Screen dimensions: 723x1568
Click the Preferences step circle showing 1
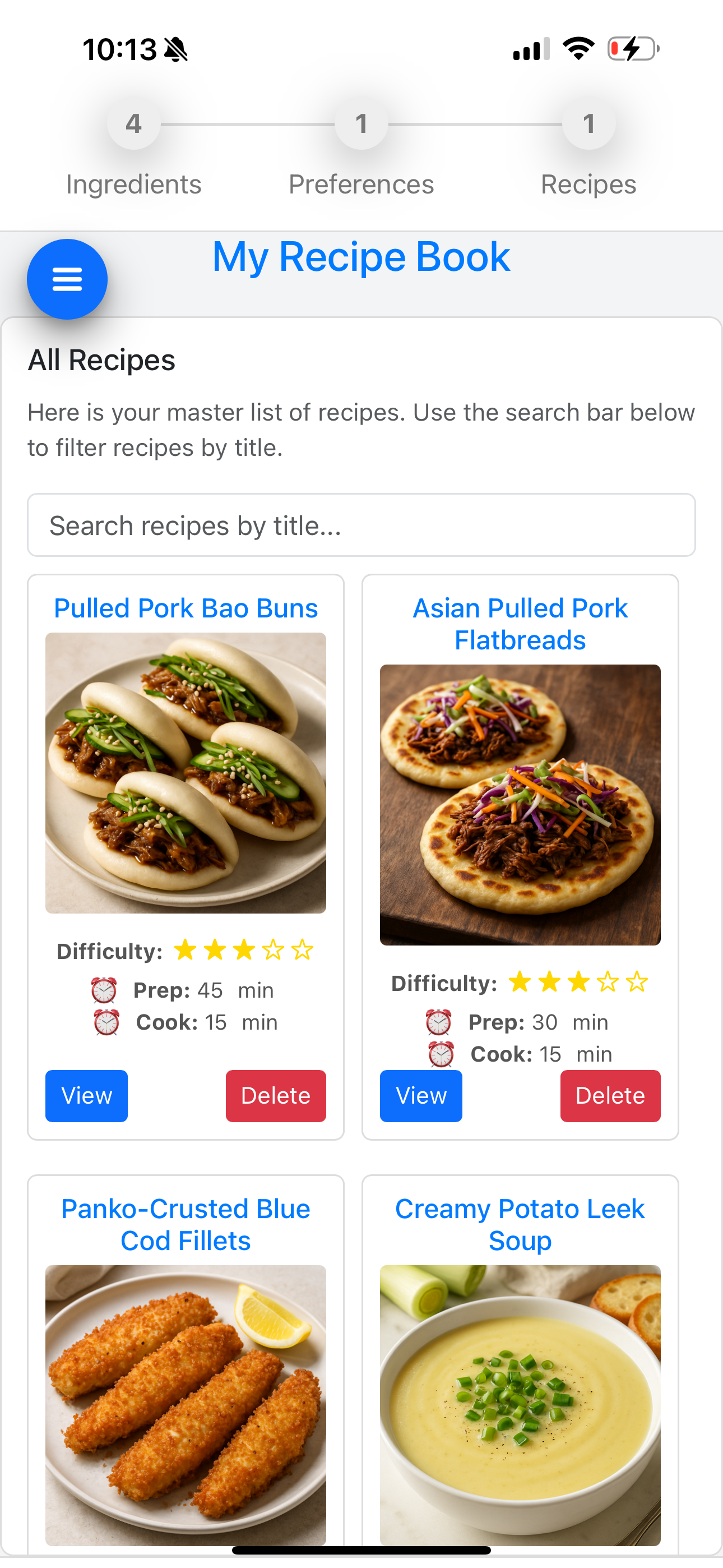pyautogui.click(x=361, y=123)
